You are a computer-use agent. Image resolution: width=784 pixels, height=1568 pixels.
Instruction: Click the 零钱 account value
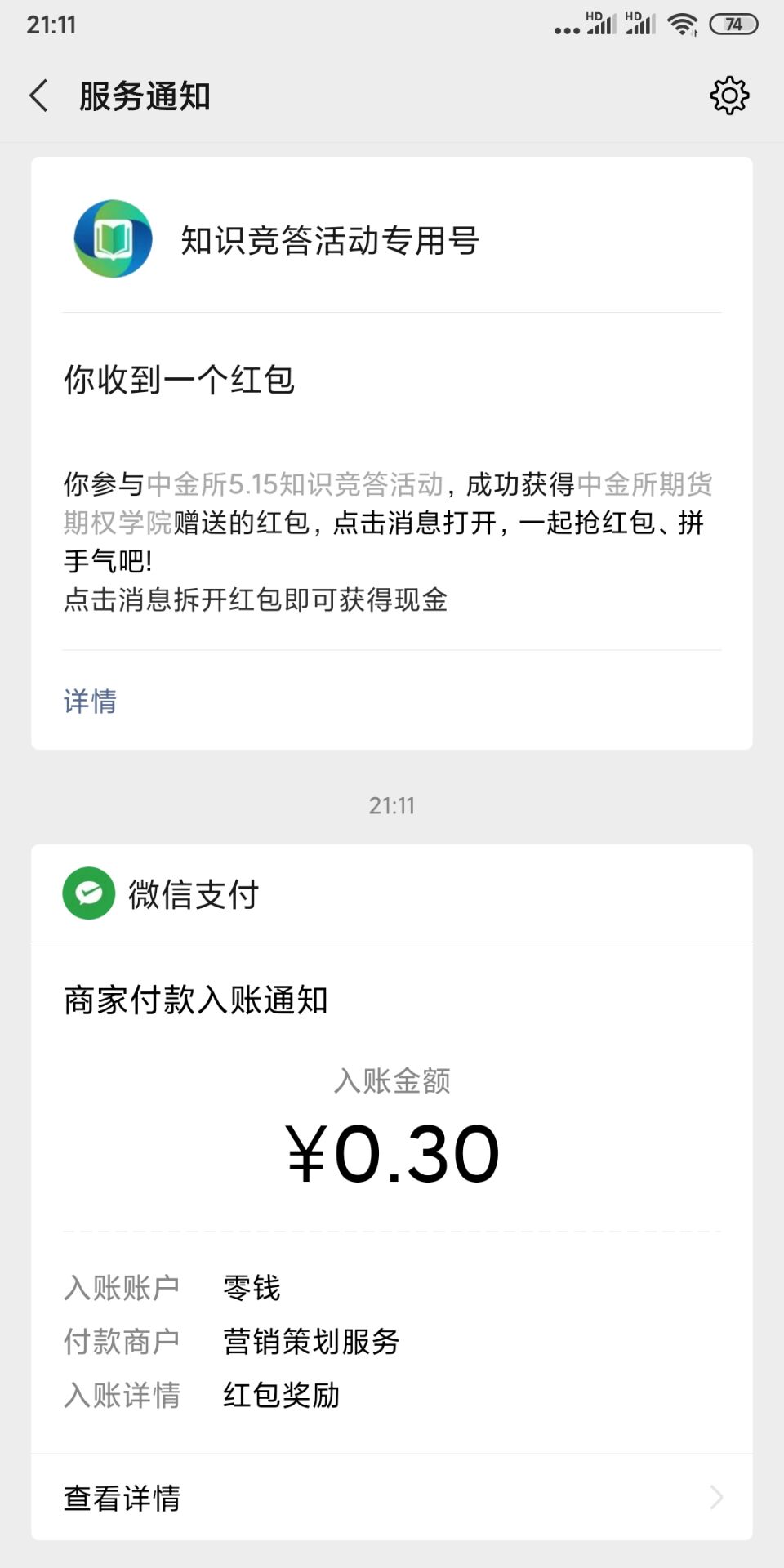point(251,1287)
